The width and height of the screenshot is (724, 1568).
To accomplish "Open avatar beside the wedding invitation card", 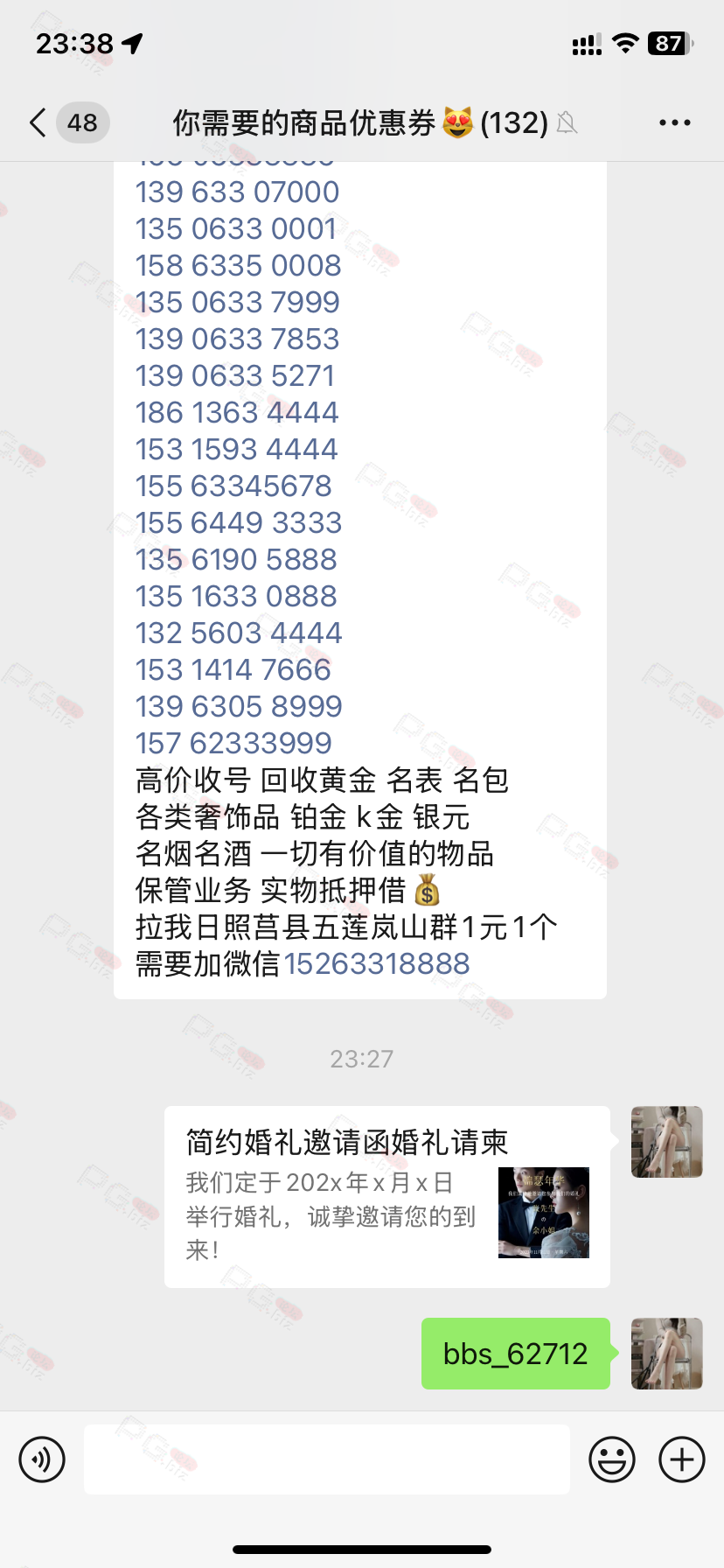I will click(667, 1142).
